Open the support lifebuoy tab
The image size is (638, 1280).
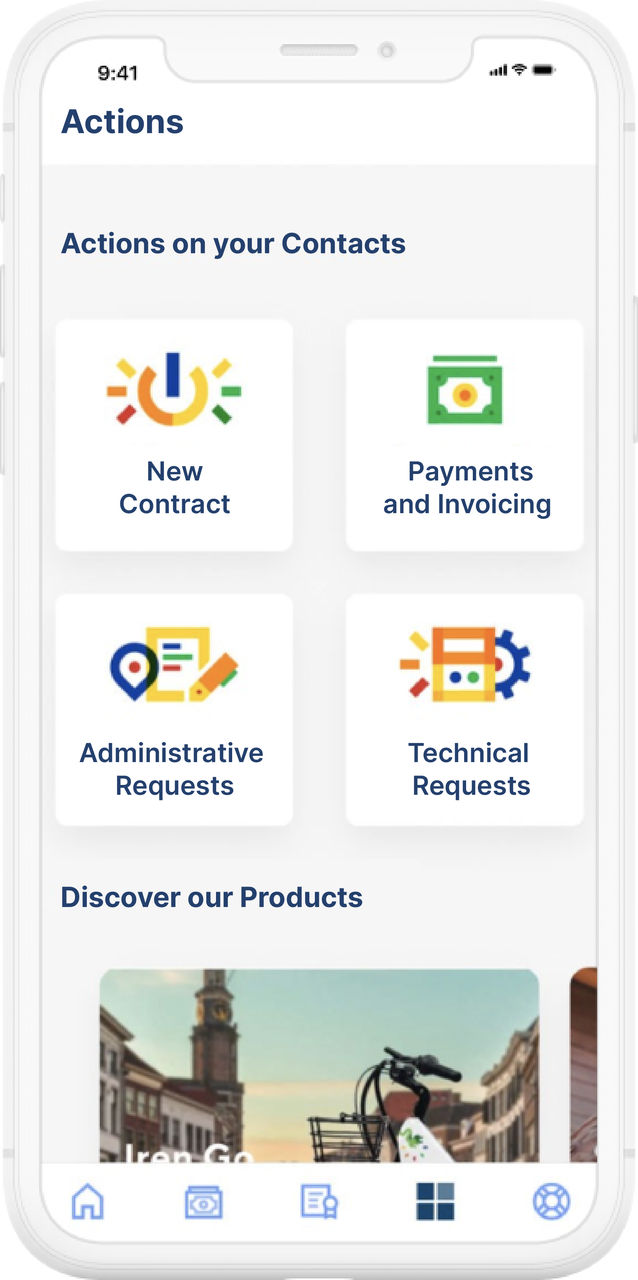click(551, 1201)
